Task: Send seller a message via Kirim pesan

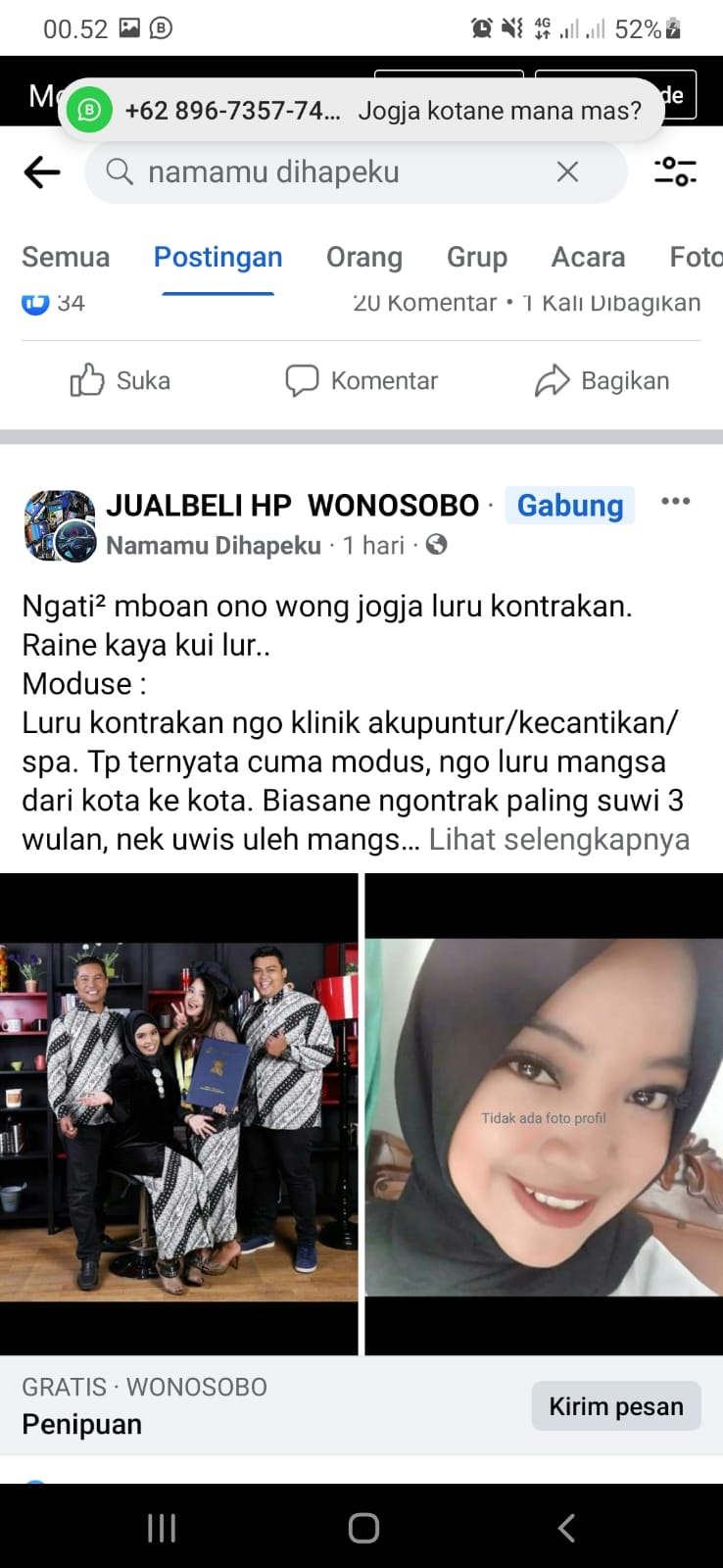Action: (615, 1406)
